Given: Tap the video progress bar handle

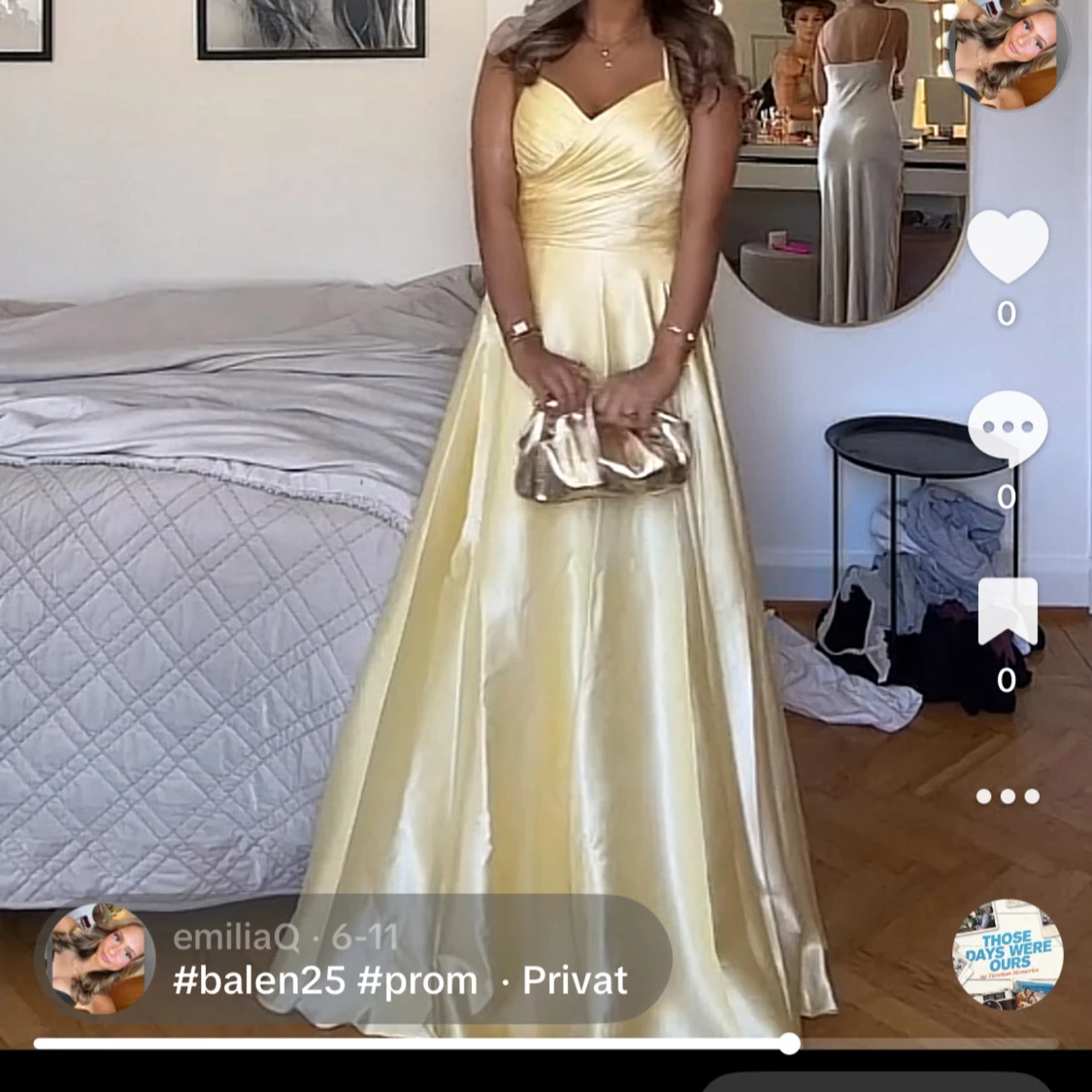Looking at the screenshot, I should click(789, 1043).
